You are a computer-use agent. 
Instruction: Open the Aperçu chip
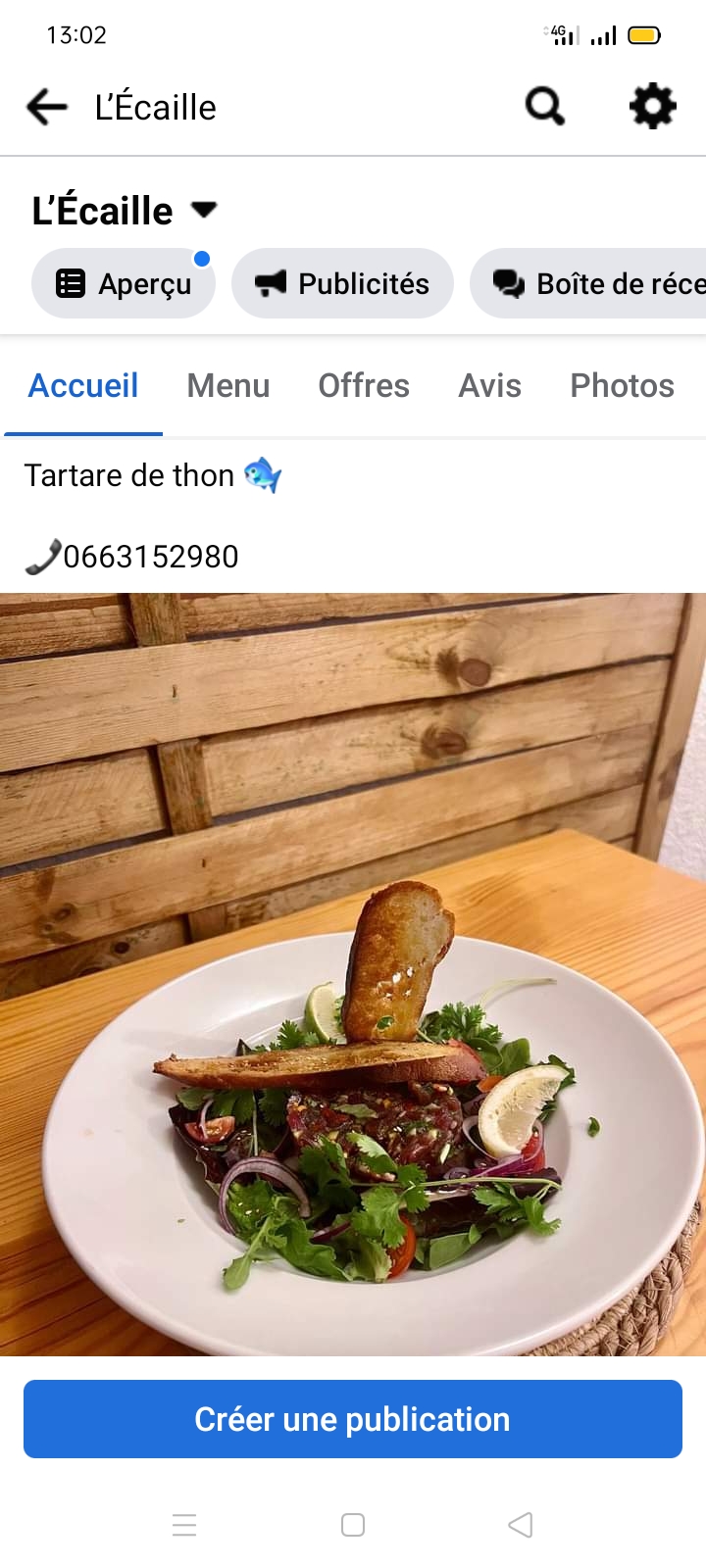(124, 284)
